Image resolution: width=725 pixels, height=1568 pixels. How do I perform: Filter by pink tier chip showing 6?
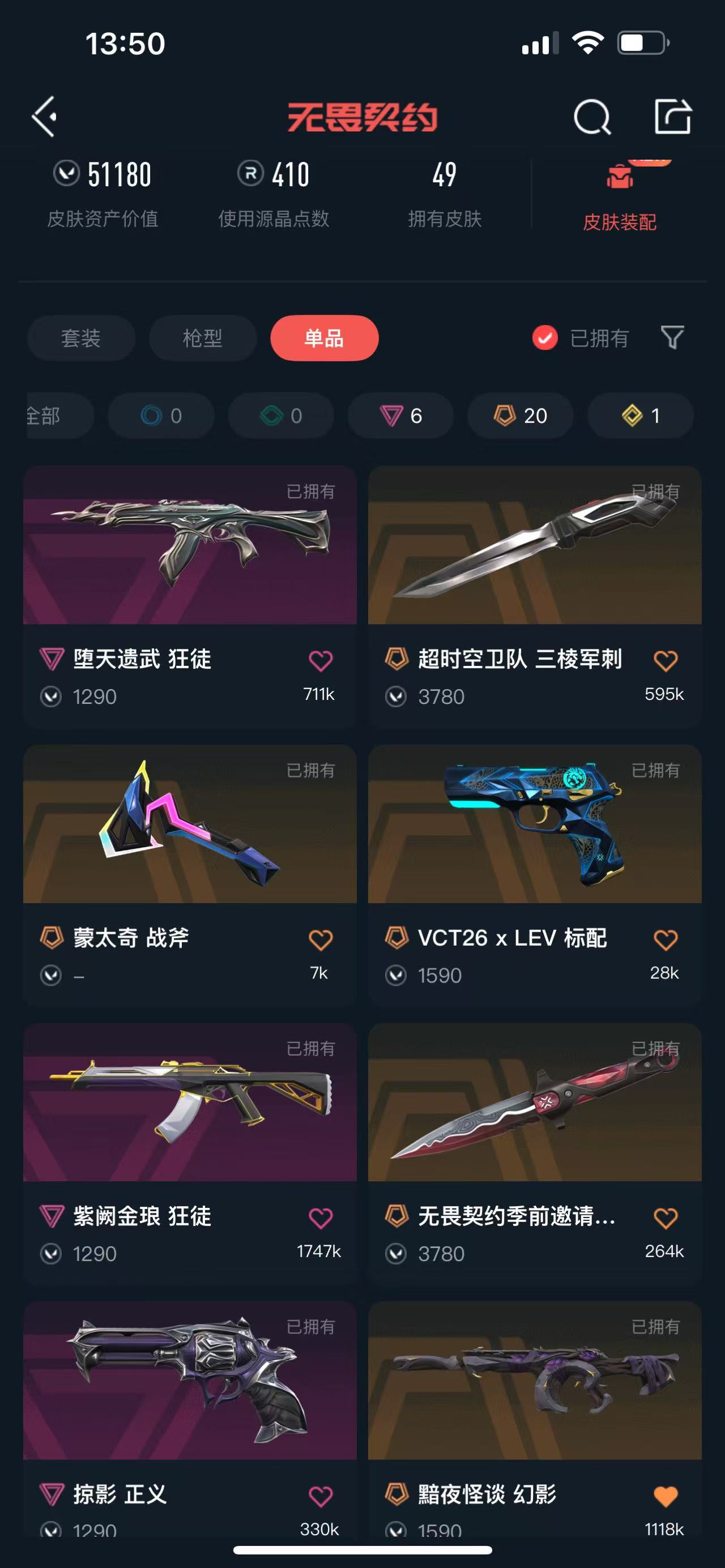tap(400, 416)
